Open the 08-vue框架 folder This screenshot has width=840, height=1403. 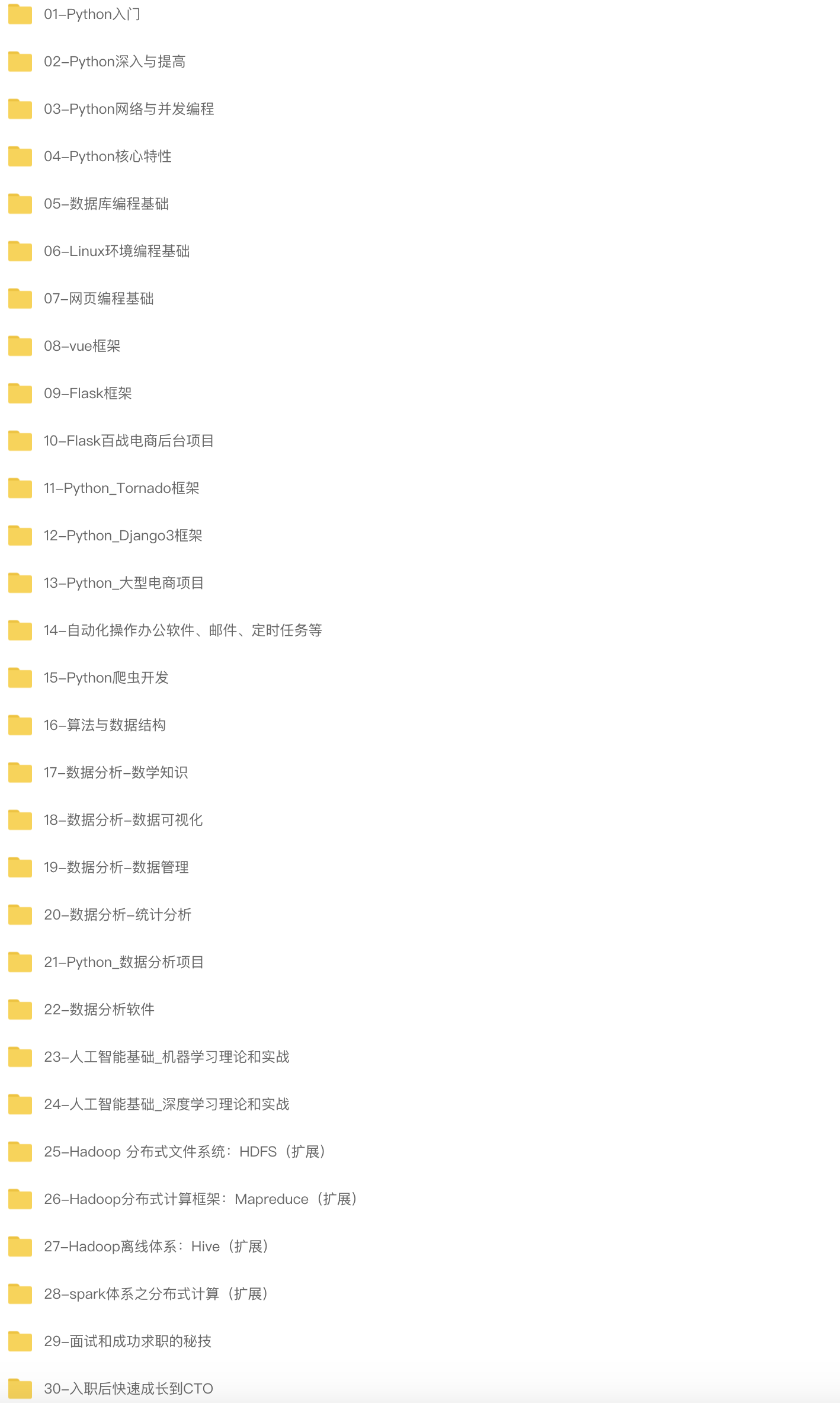tap(82, 346)
